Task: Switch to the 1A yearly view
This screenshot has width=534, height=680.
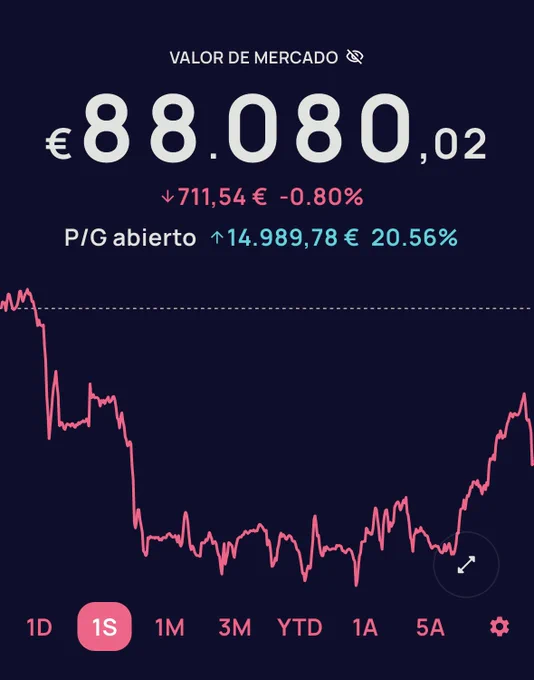Action: click(365, 627)
